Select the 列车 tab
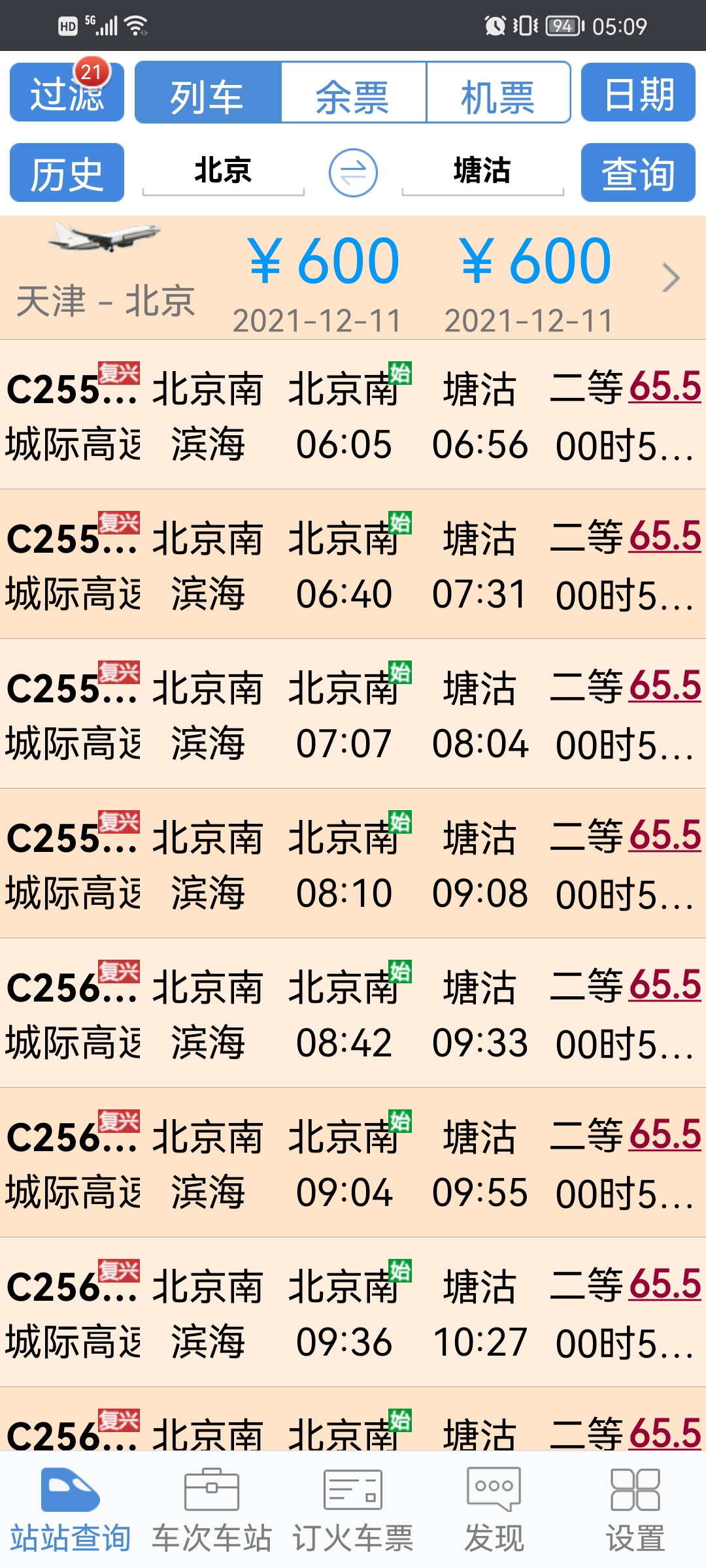The width and height of the screenshot is (706, 1568). [208, 93]
